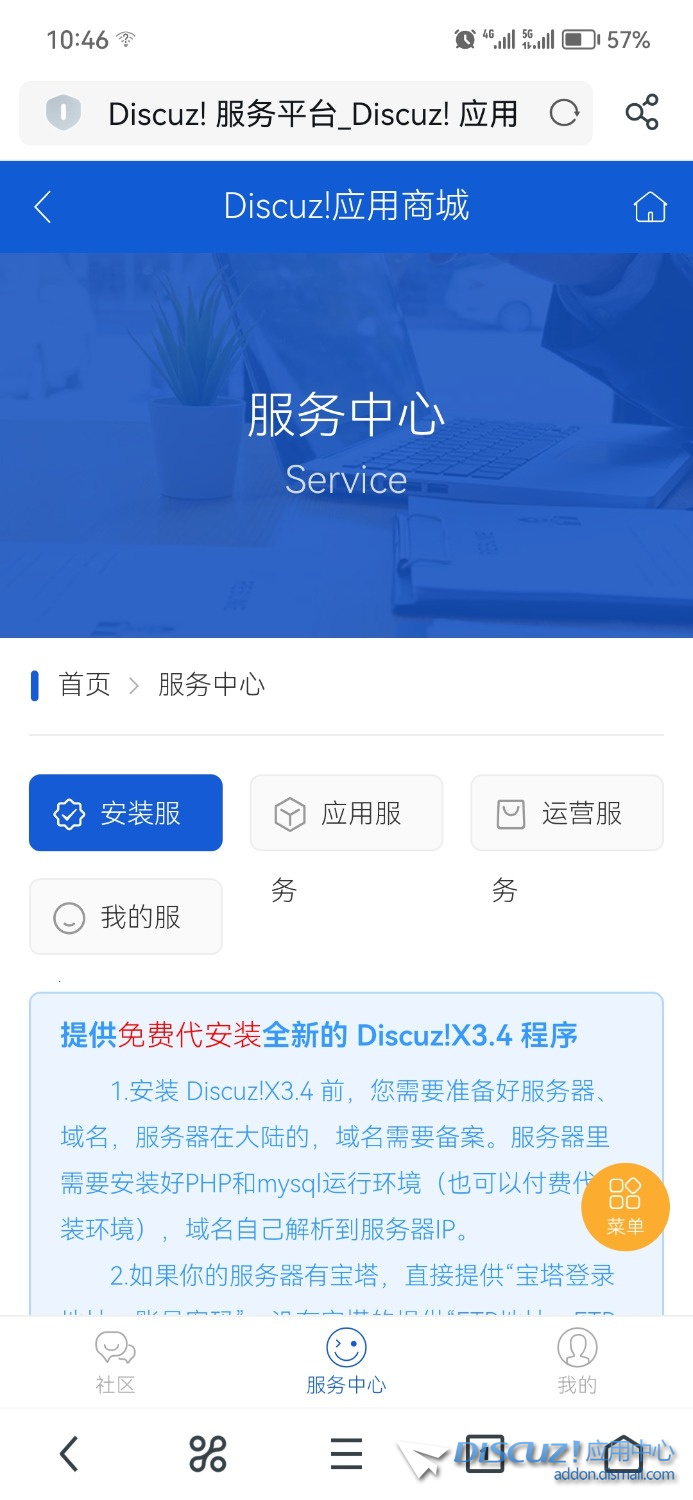Viewport: 693px width, 1500px height.
Task: Switch to the 应用服务 tab
Action: (346, 813)
